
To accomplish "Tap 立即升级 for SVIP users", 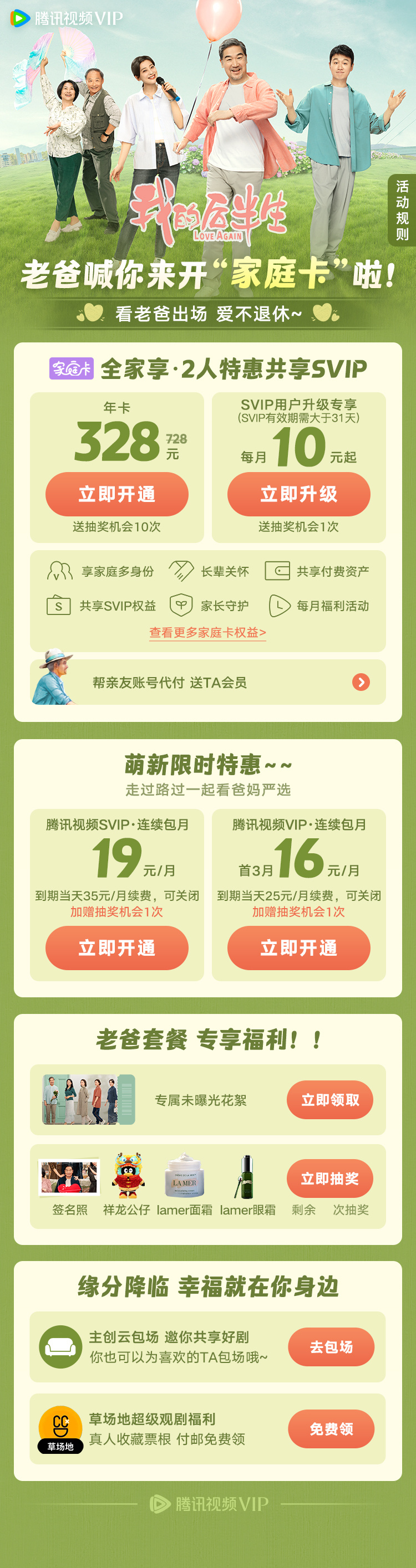I will coord(298,494).
